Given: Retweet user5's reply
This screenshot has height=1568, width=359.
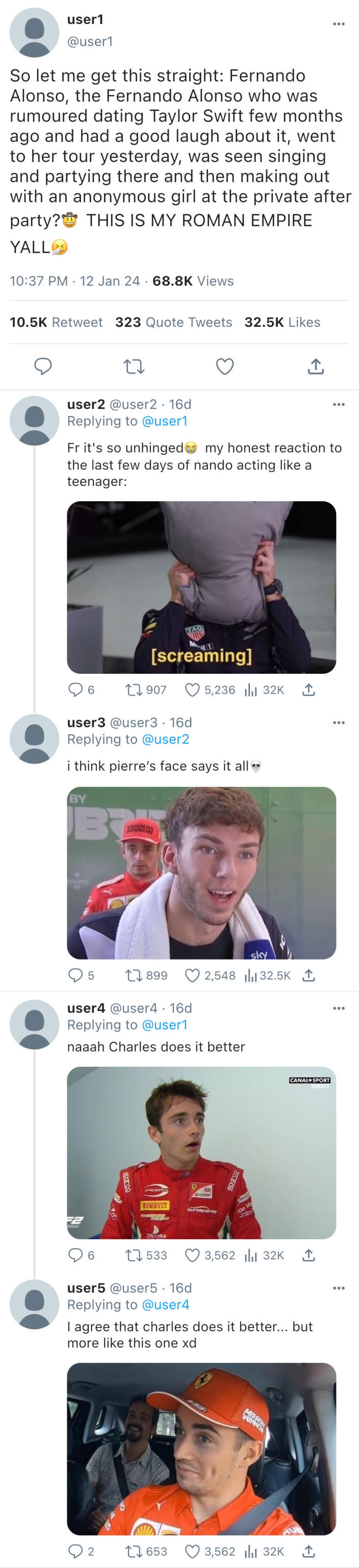Looking at the screenshot, I should (x=133, y=1551).
